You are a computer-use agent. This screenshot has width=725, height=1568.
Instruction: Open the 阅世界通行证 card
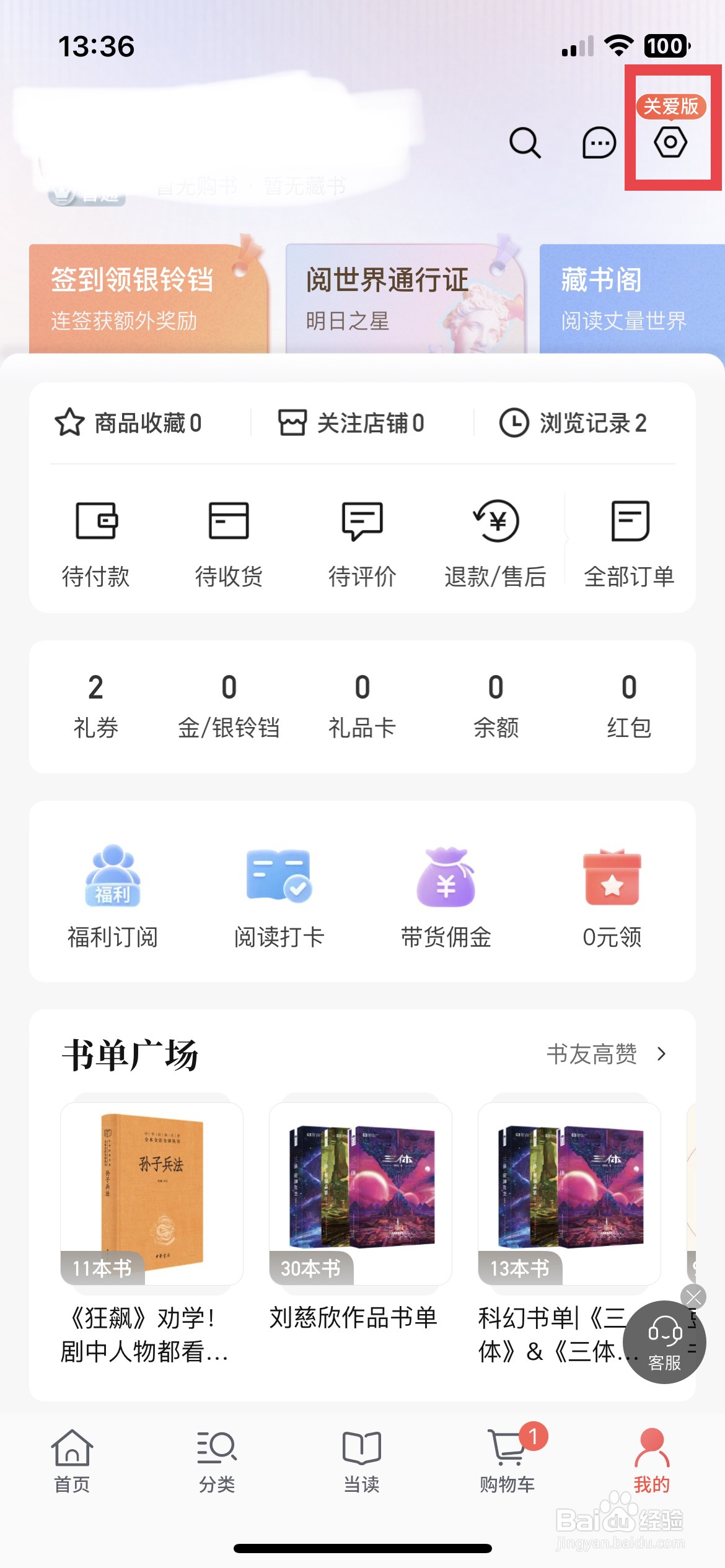pyautogui.click(x=405, y=298)
